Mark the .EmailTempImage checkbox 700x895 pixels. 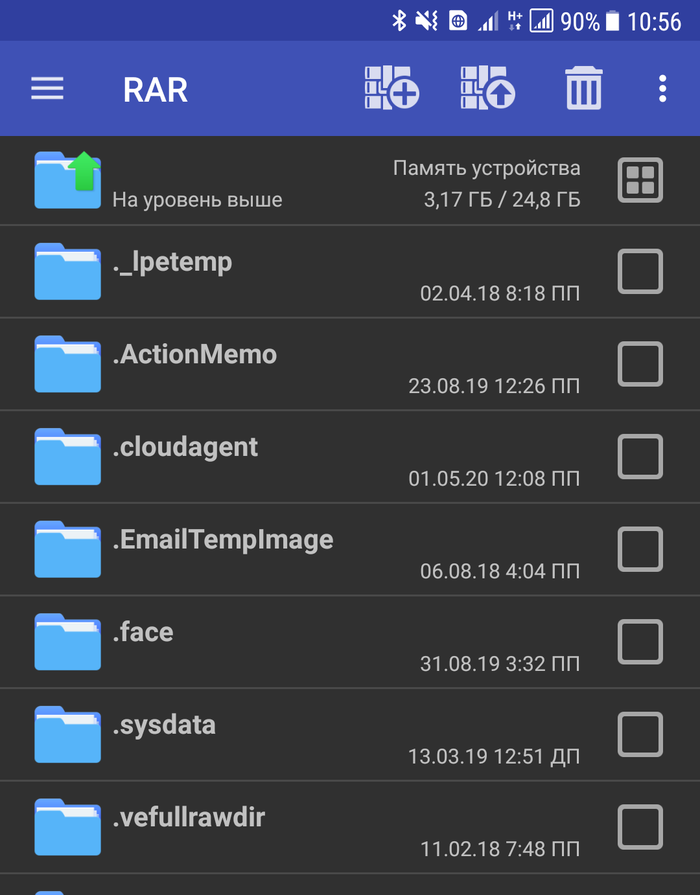tap(640, 549)
